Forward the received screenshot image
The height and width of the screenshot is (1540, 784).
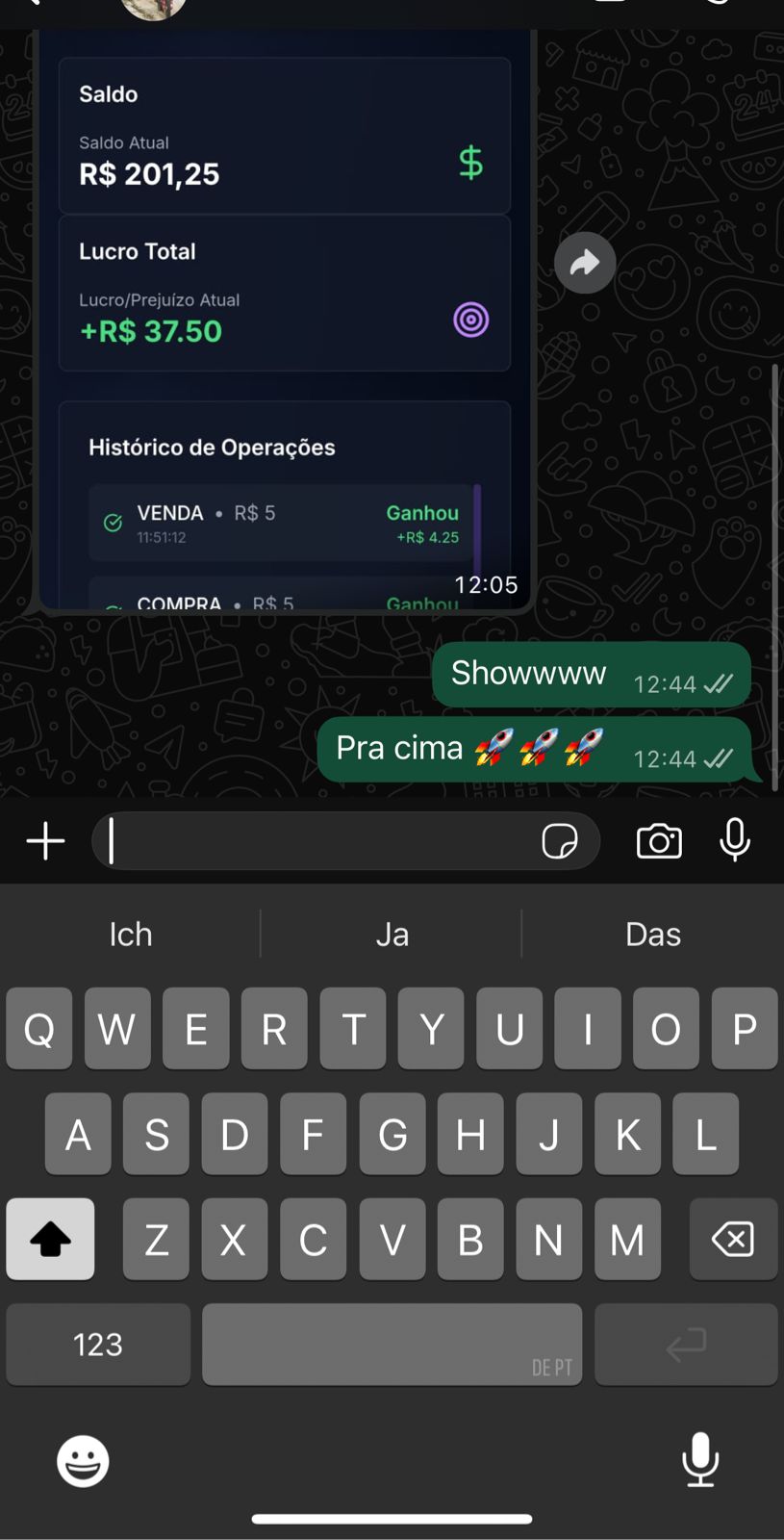pyautogui.click(x=585, y=263)
